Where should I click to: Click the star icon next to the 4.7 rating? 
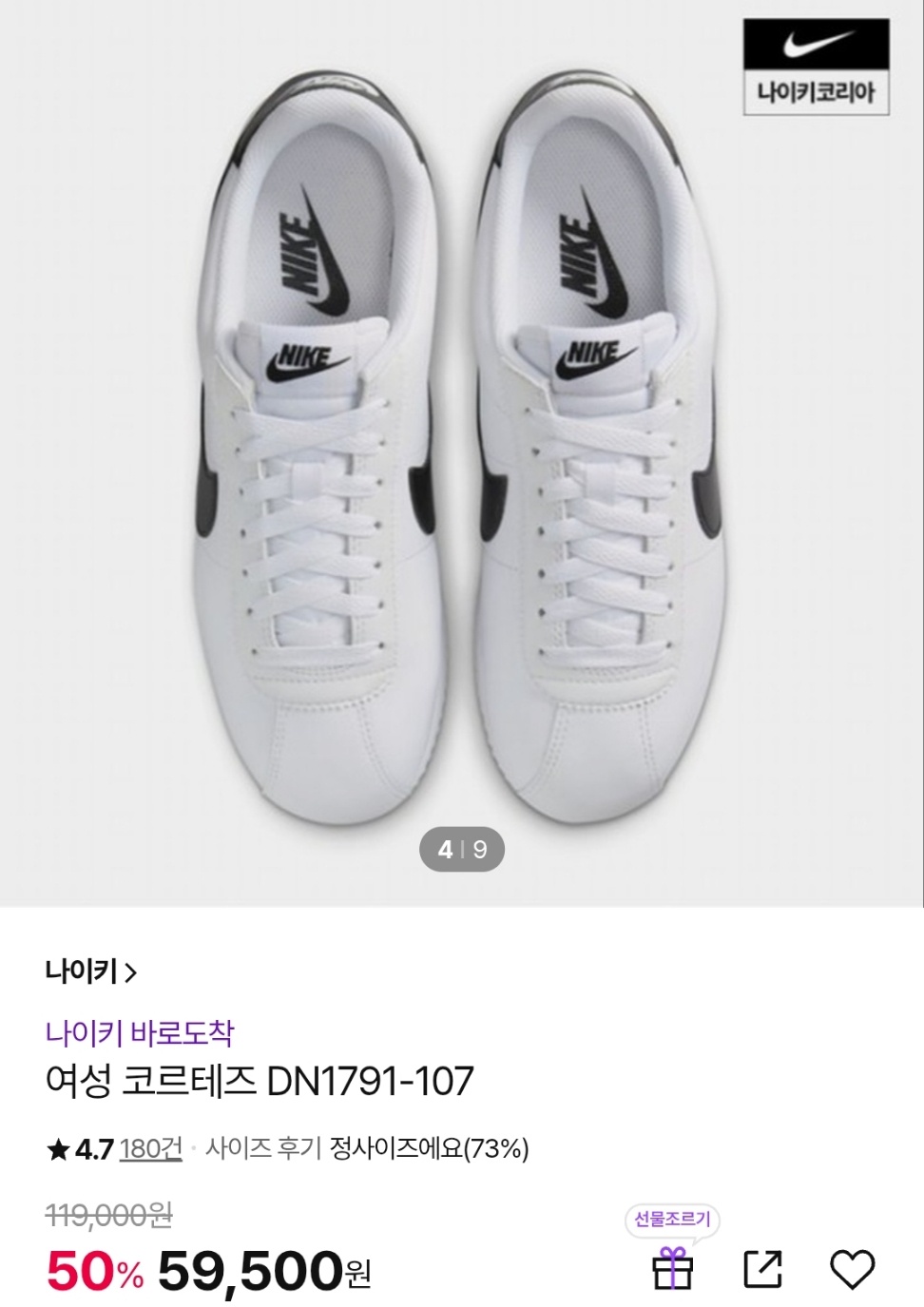click(x=59, y=1149)
